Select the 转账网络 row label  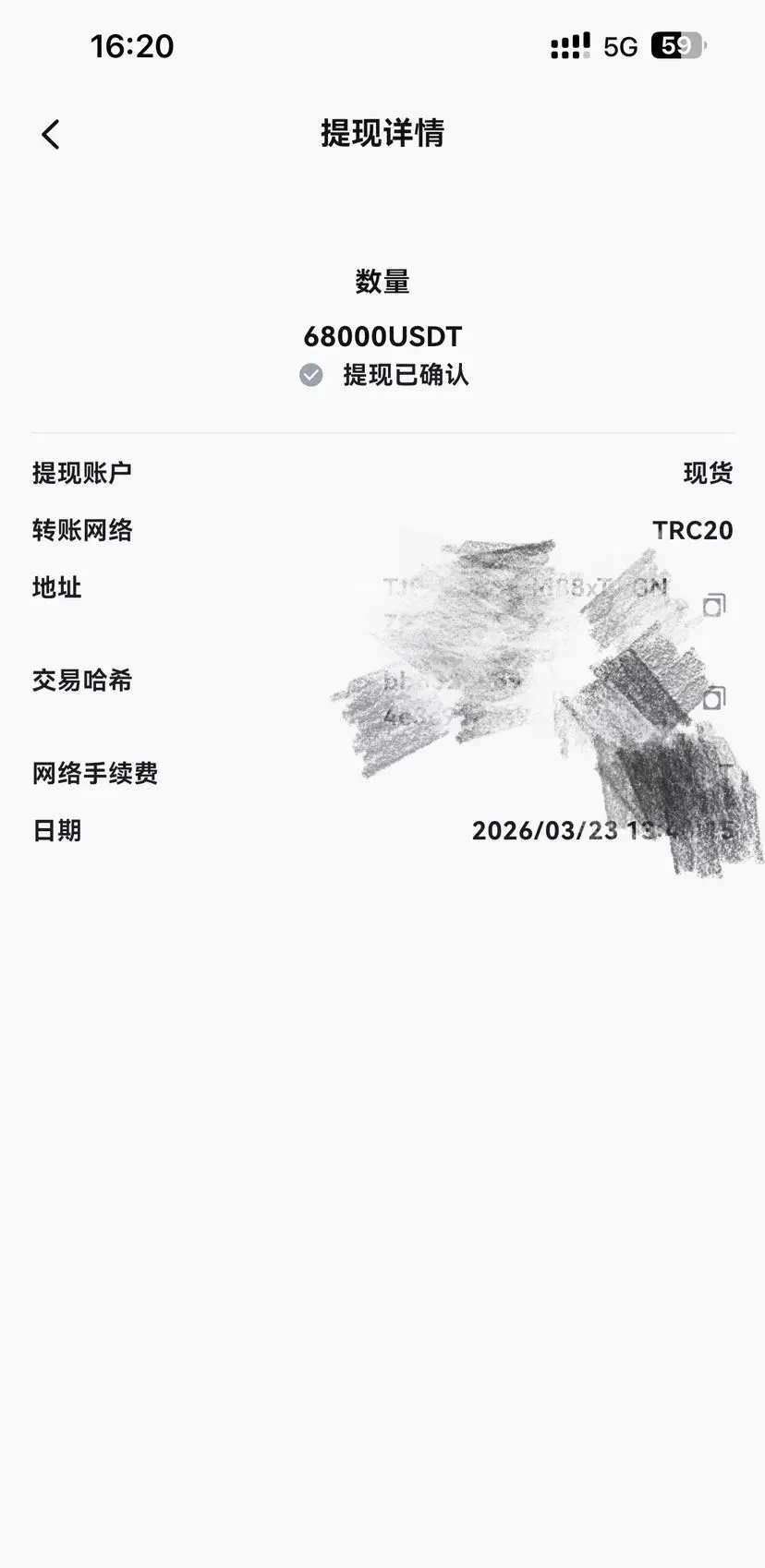(82, 530)
